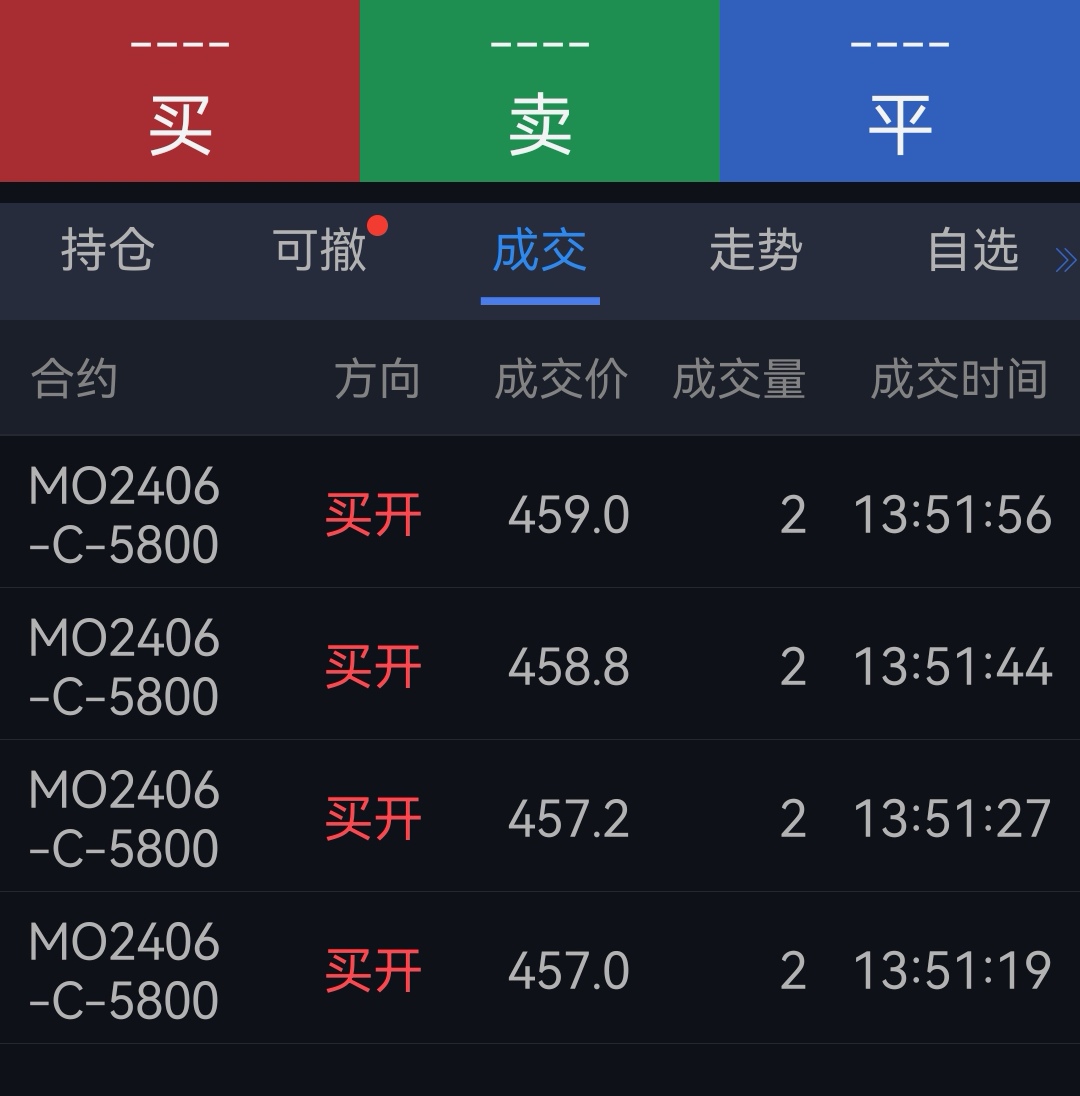
Task: Tap the green 卖 (sell) button
Action: [x=540, y=92]
